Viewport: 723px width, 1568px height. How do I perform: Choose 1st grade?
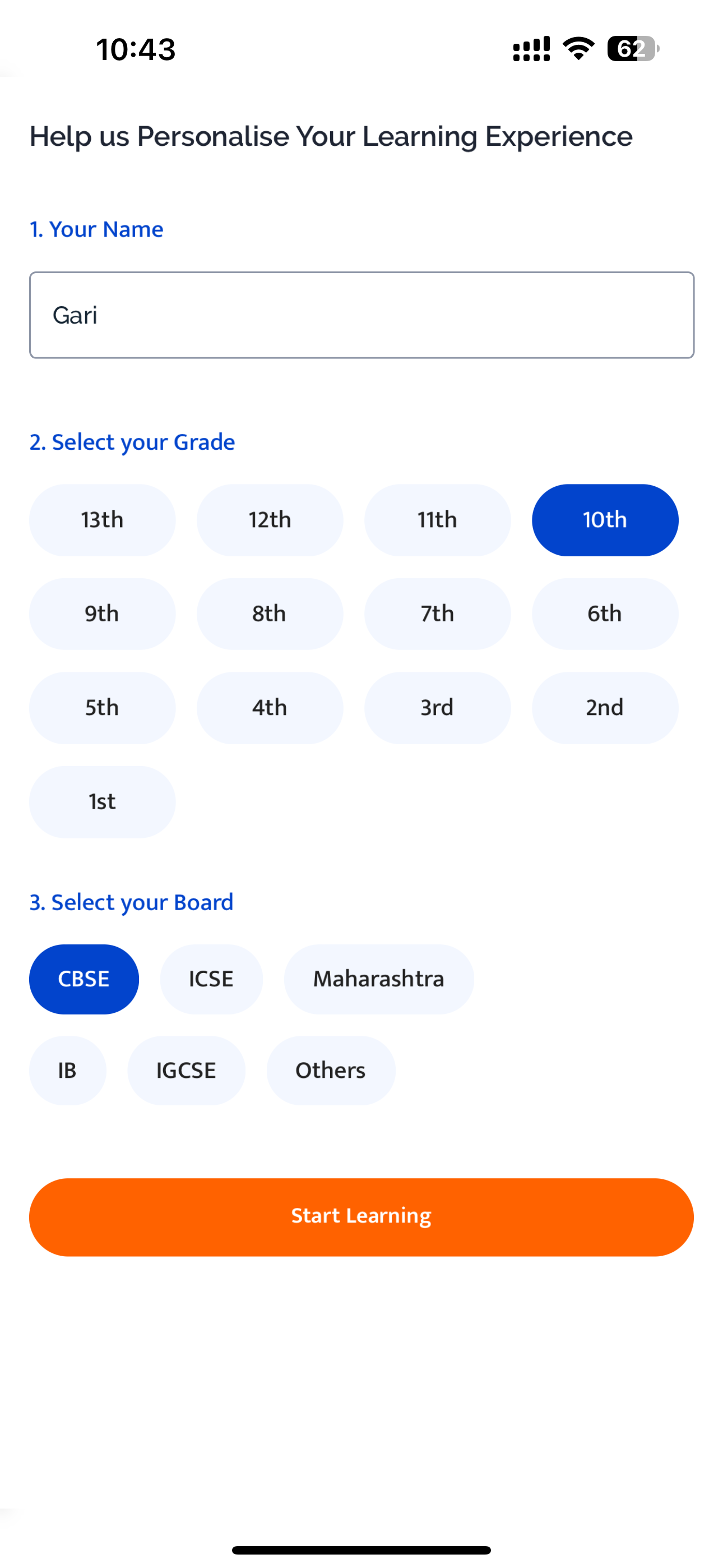point(102,801)
